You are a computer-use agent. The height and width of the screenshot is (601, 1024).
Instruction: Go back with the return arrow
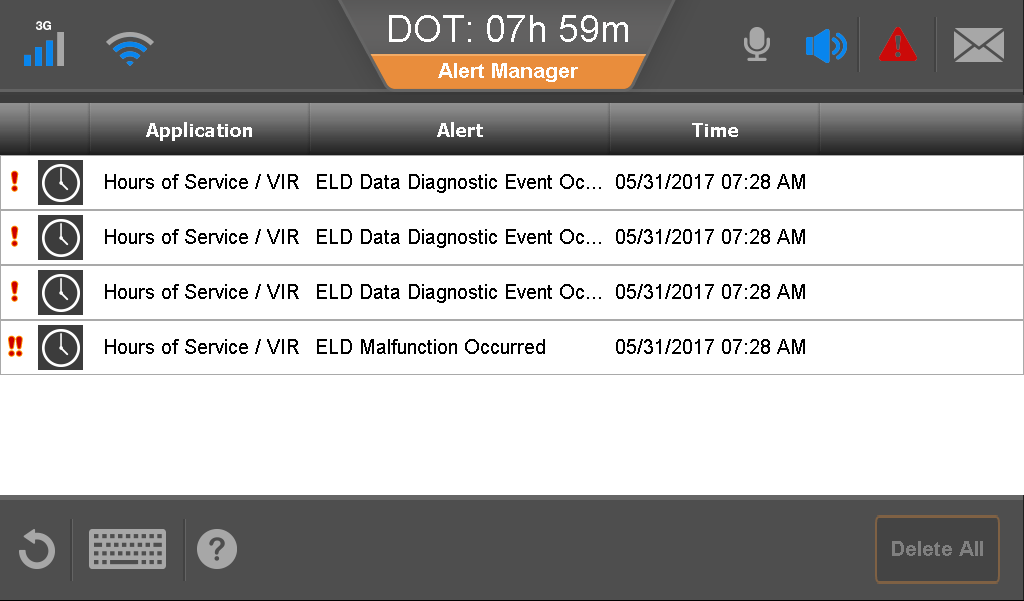(x=37, y=549)
